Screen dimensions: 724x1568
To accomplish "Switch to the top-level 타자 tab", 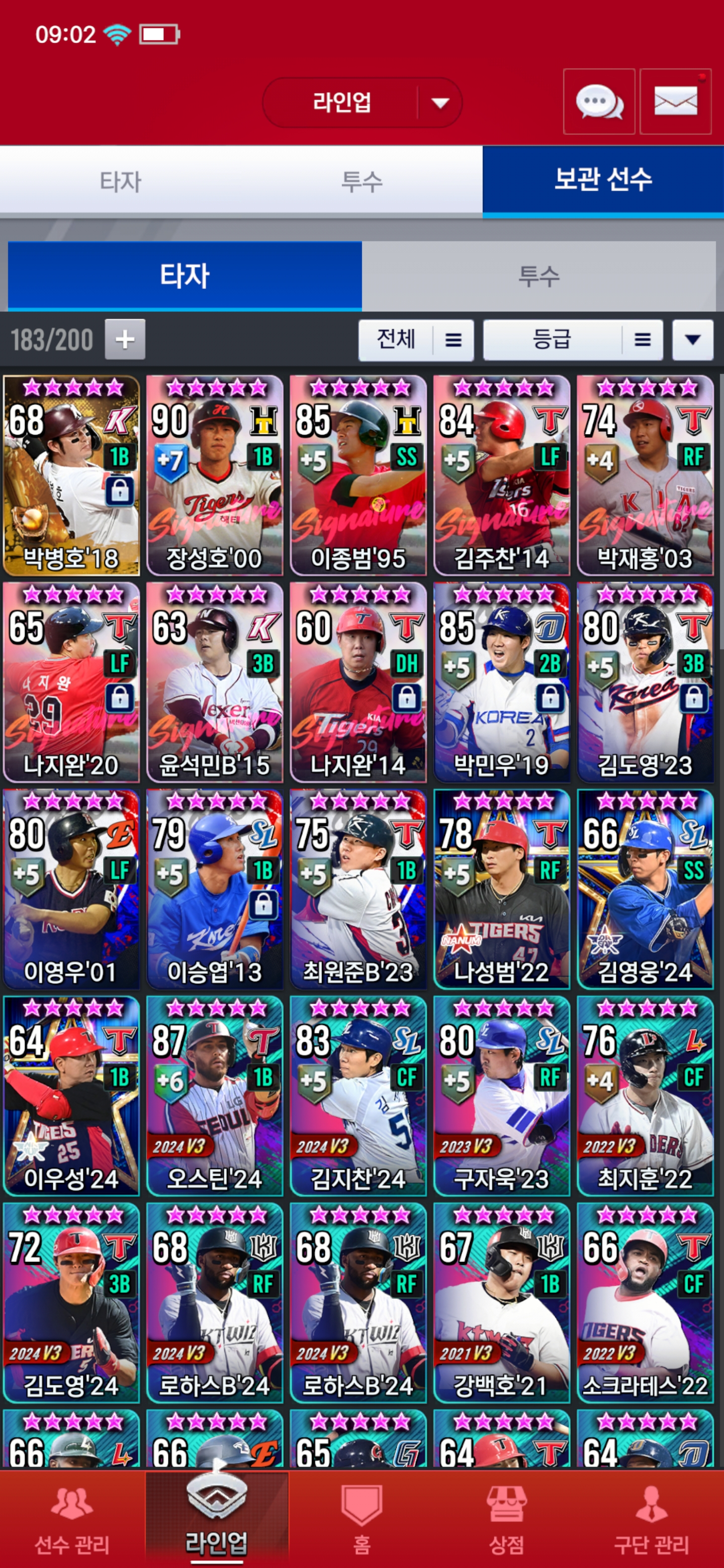I will pyautogui.click(x=121, y=181).
